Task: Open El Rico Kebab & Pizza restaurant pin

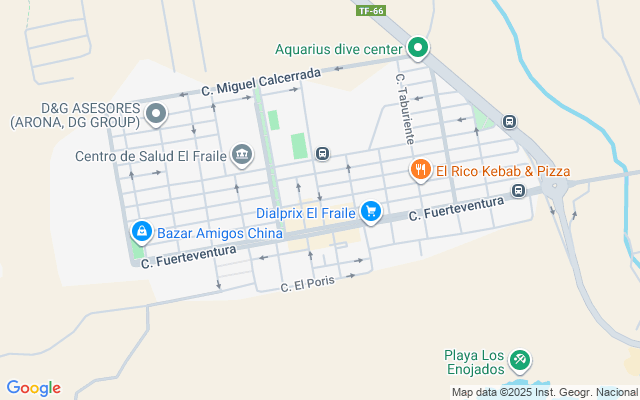Action: pos(420,171)
